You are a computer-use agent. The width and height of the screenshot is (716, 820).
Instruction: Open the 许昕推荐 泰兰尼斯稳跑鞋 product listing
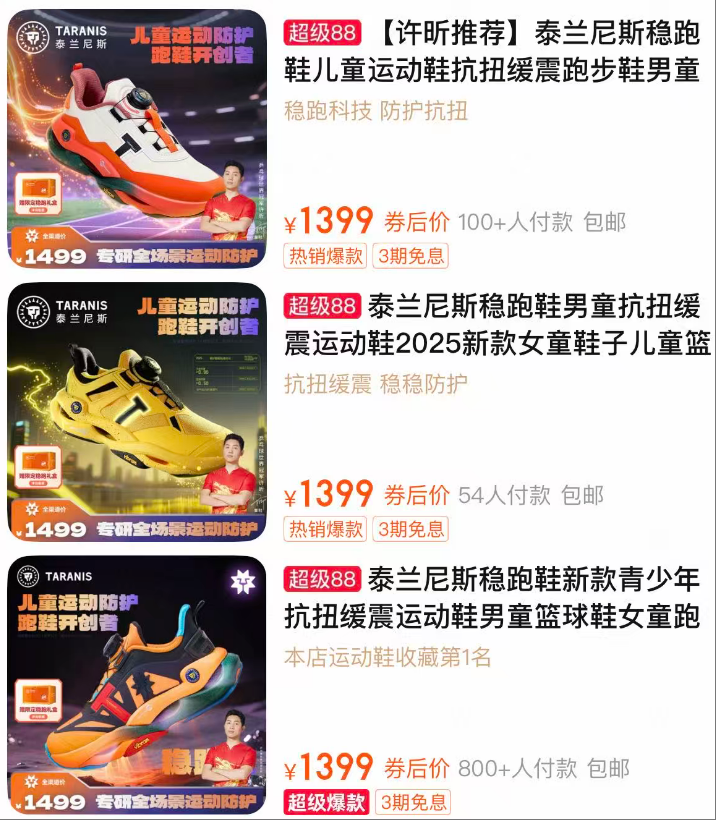[492, 52]
